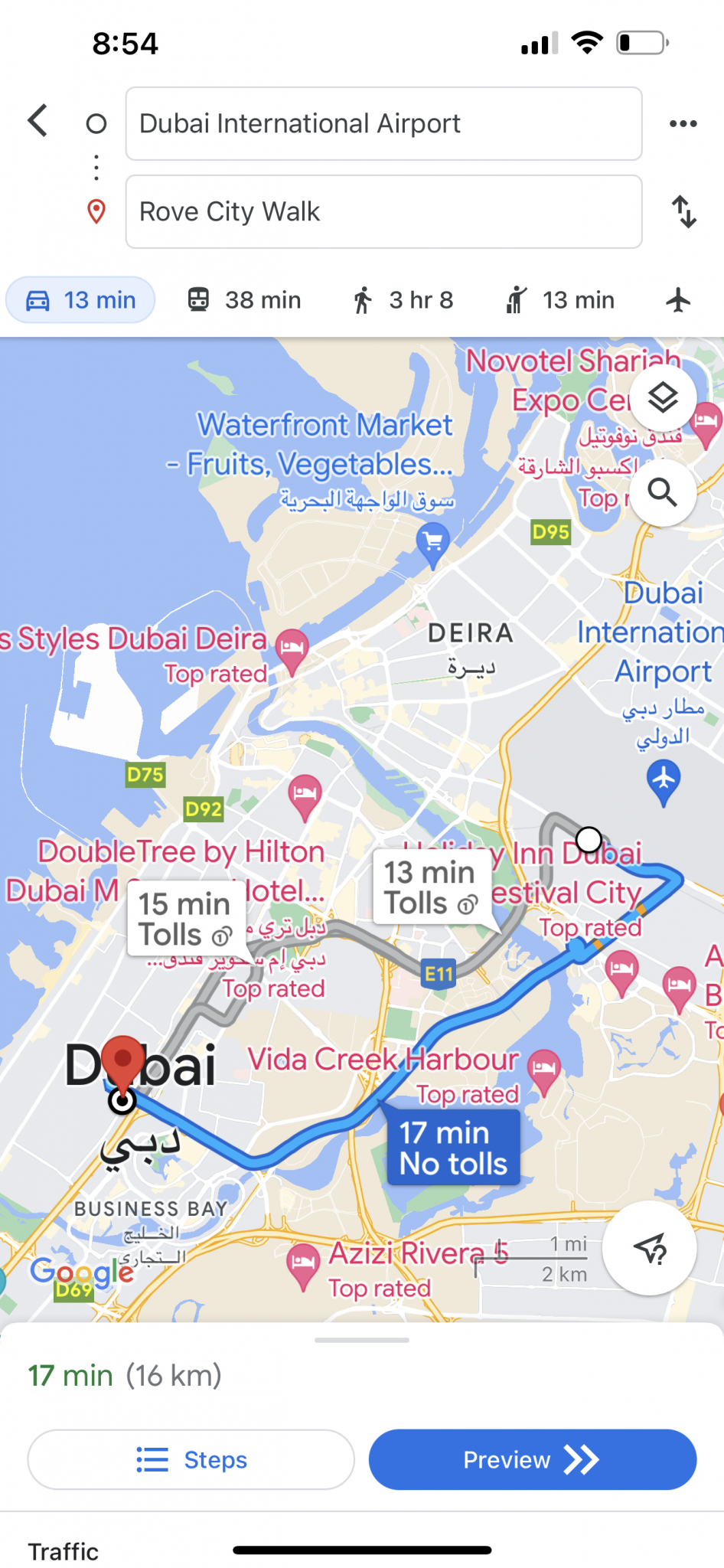
Task: Switch to the flights tab
Action: (678, 300)
